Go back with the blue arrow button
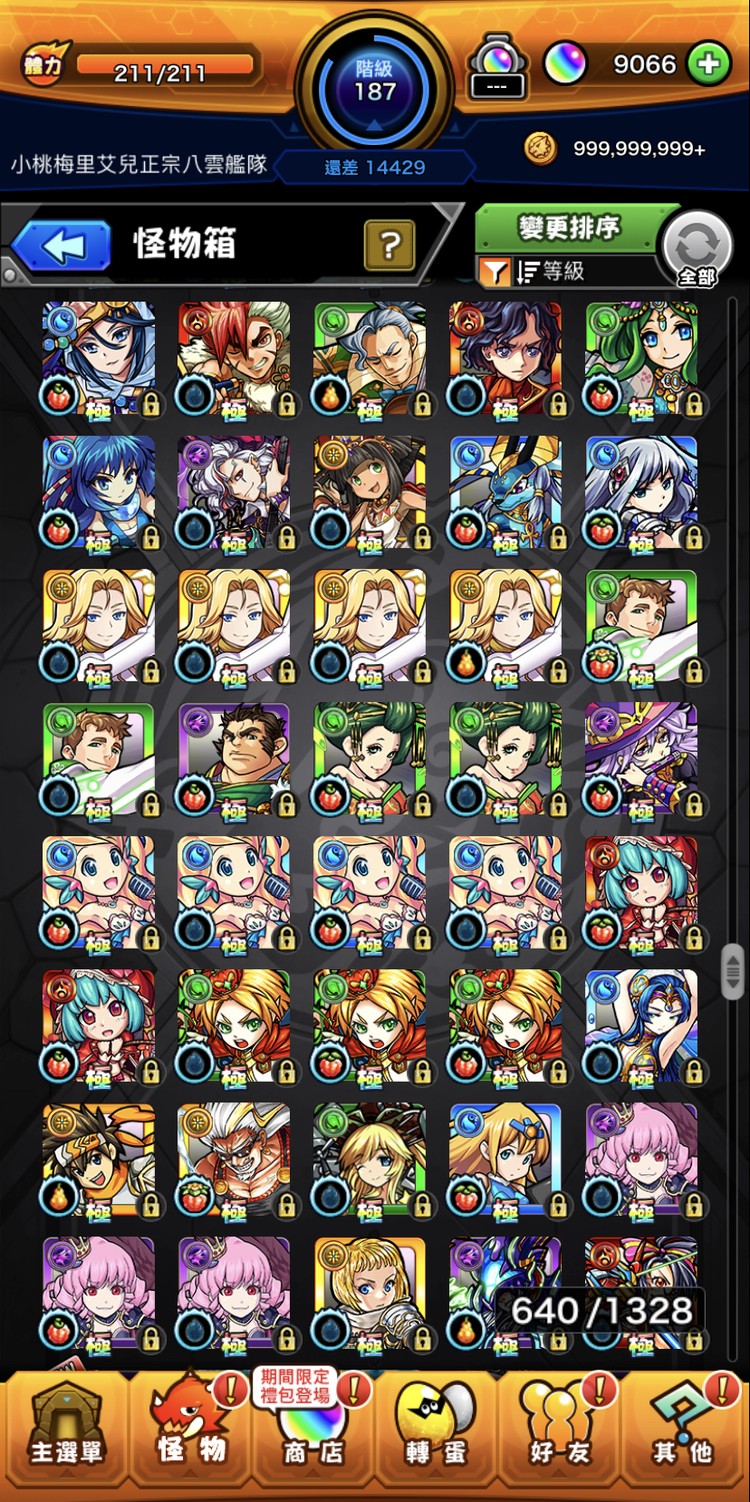750x1502 pixels. pyautogui.click(x=62, y=245)
